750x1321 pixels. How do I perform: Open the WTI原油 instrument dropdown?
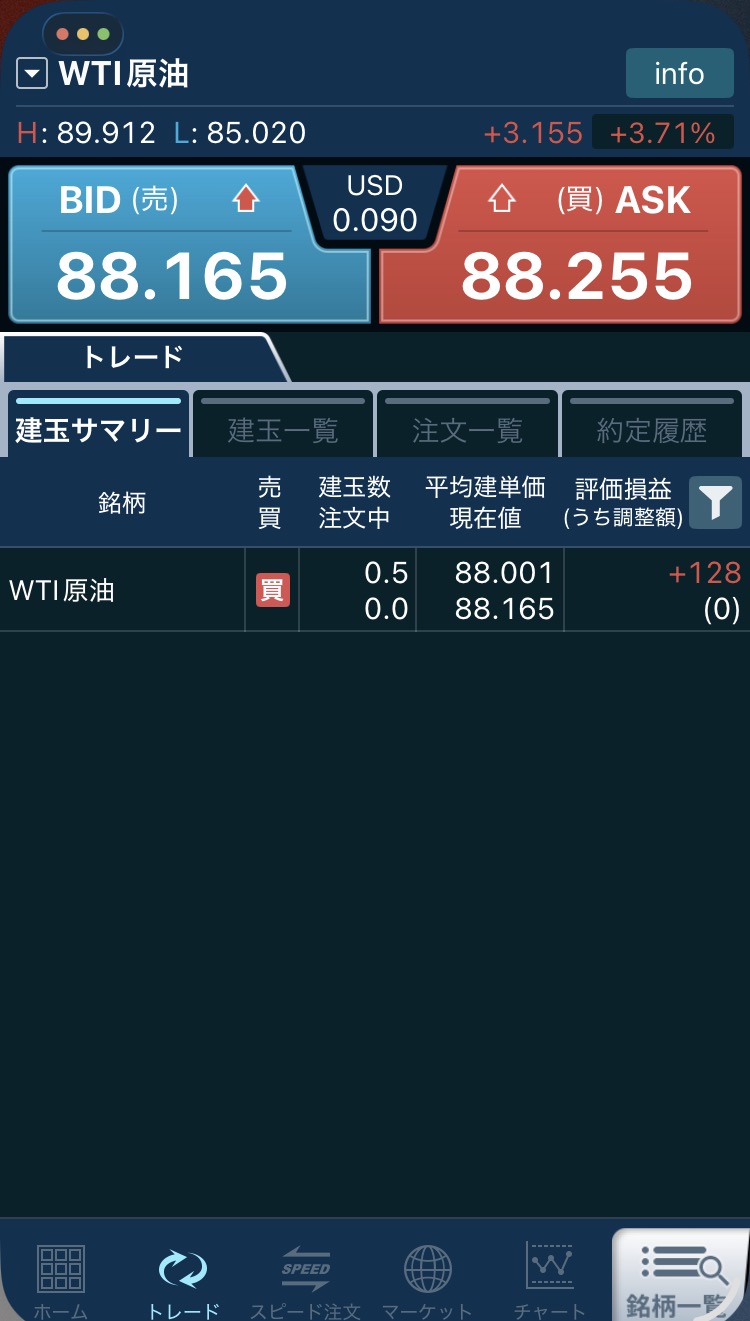(x=33, y=74)
